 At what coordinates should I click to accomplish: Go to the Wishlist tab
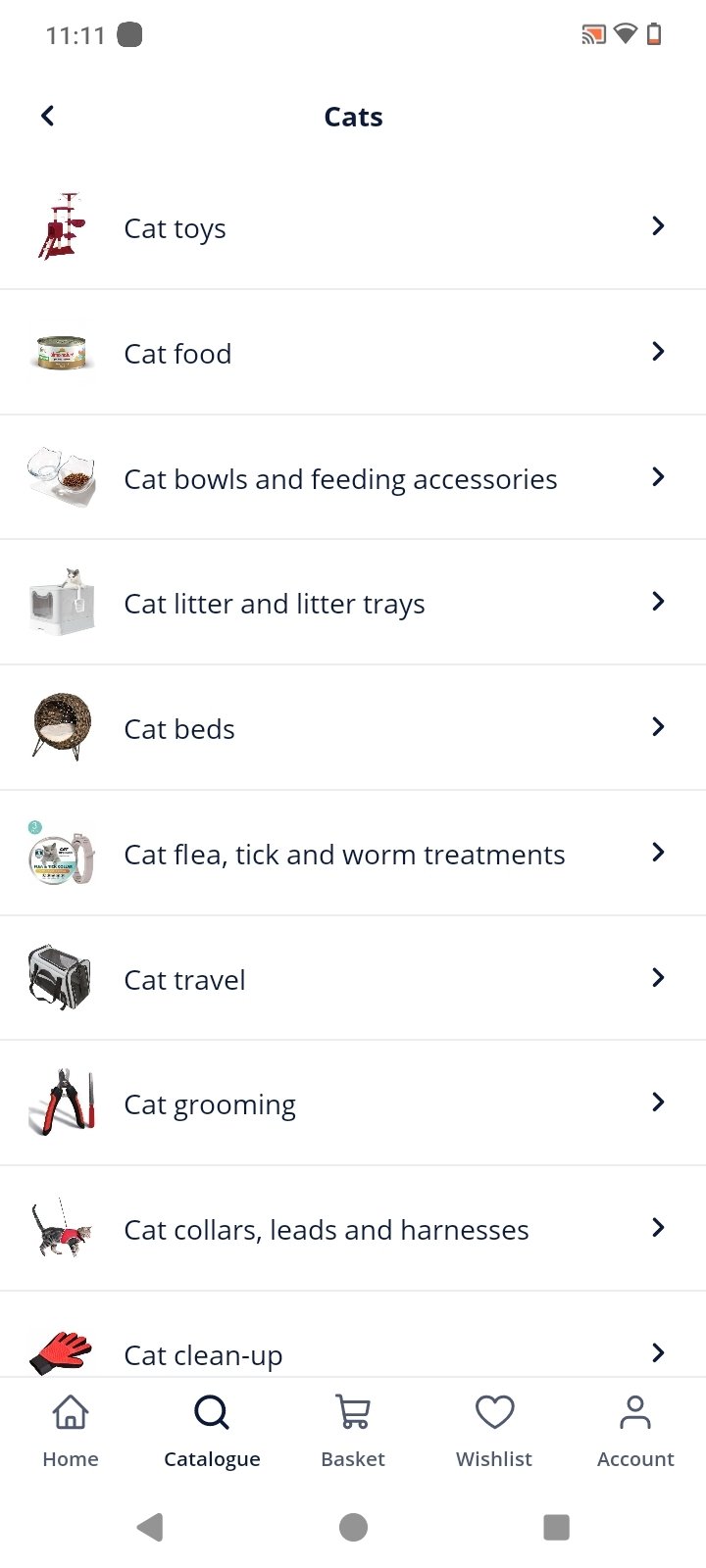click(x=494, y=1431)
